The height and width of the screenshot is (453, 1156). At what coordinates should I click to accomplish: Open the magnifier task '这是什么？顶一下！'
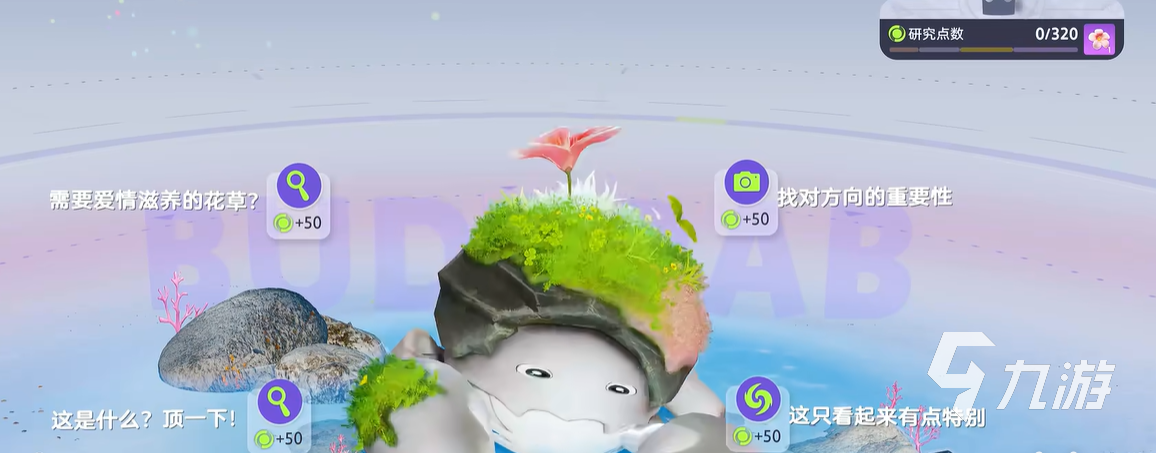(x=279, y=401)
